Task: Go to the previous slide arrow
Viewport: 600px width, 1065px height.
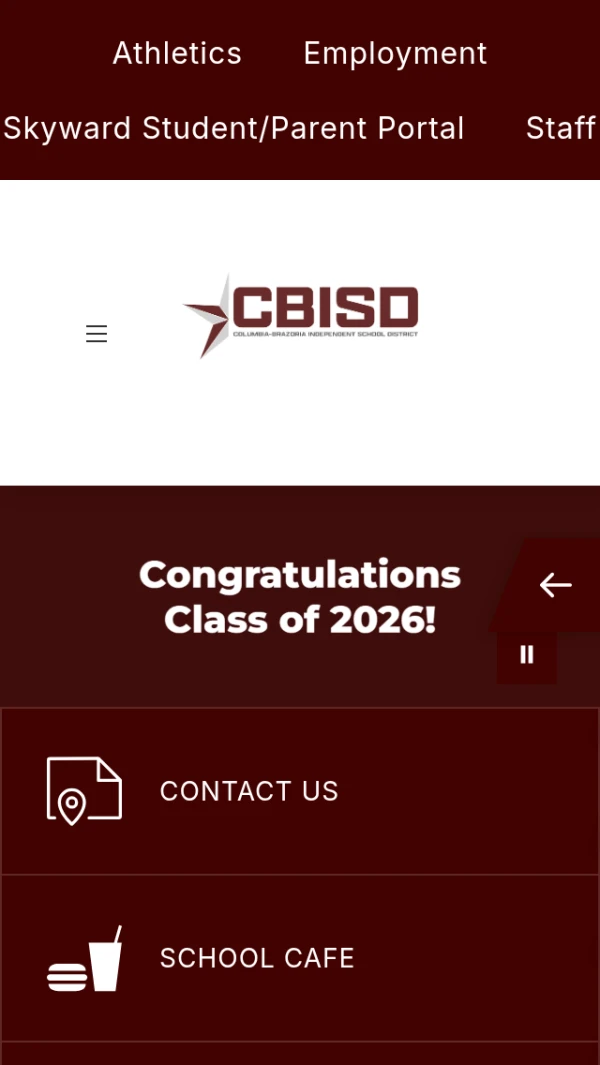Action: 555,585
